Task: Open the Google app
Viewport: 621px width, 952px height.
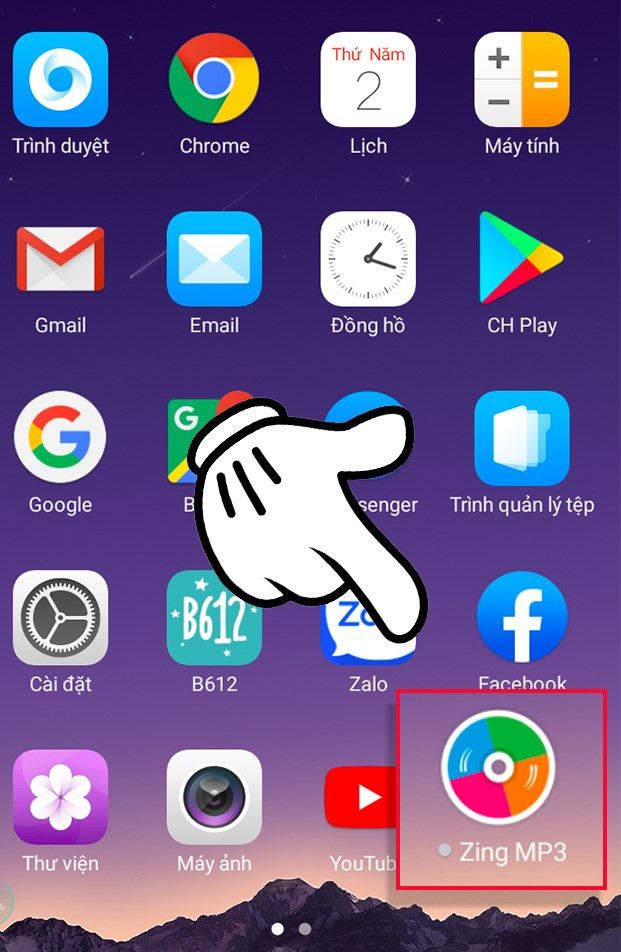Action: click(60, 439)
